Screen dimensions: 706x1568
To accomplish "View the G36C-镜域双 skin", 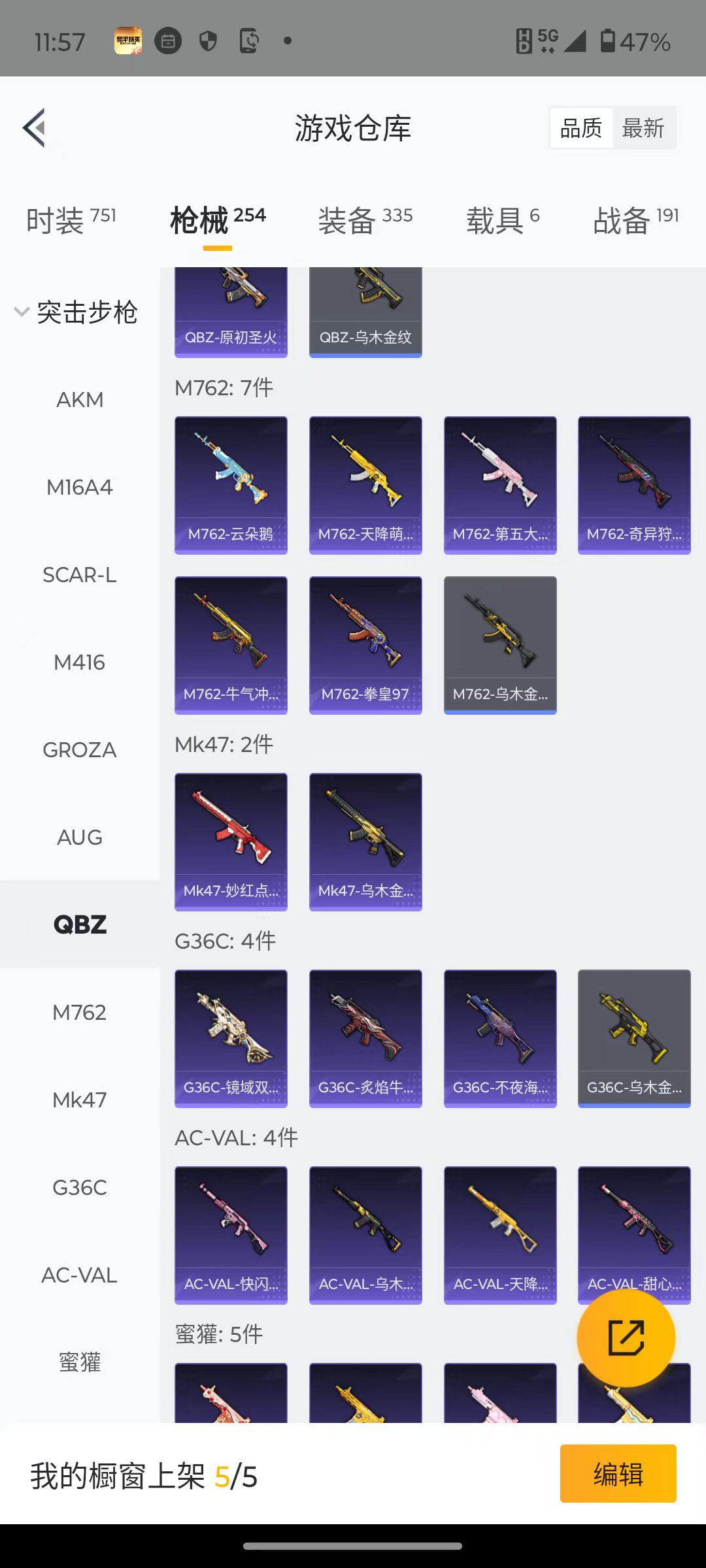I will pos(231,1038).
